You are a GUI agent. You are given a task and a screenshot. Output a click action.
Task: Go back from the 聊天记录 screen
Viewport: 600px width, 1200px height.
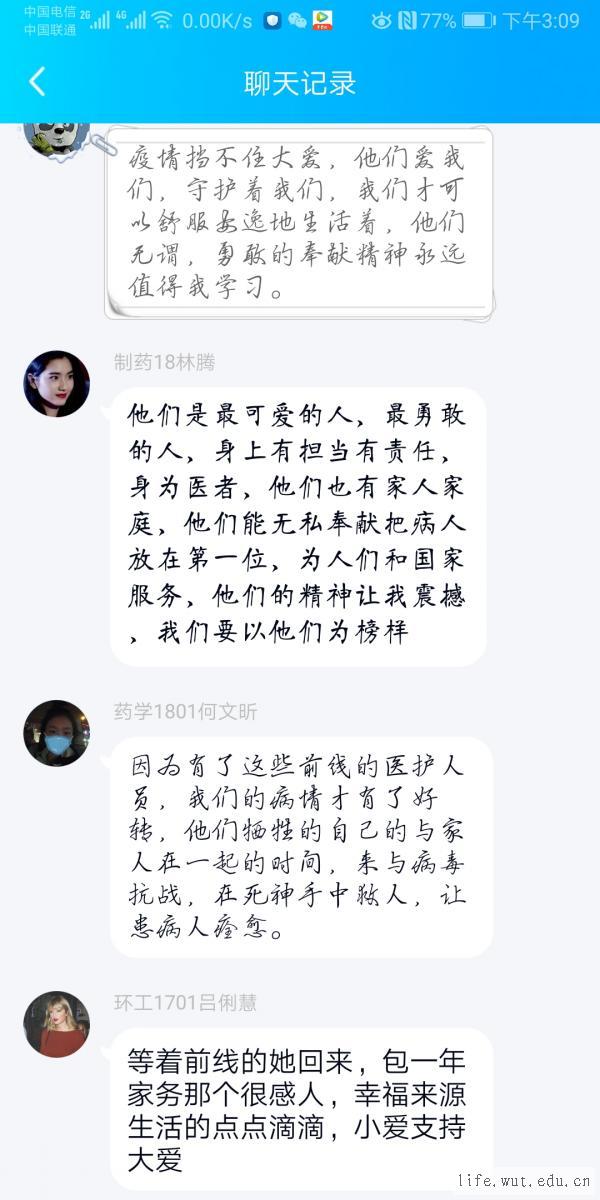click(x=37, y=82)
